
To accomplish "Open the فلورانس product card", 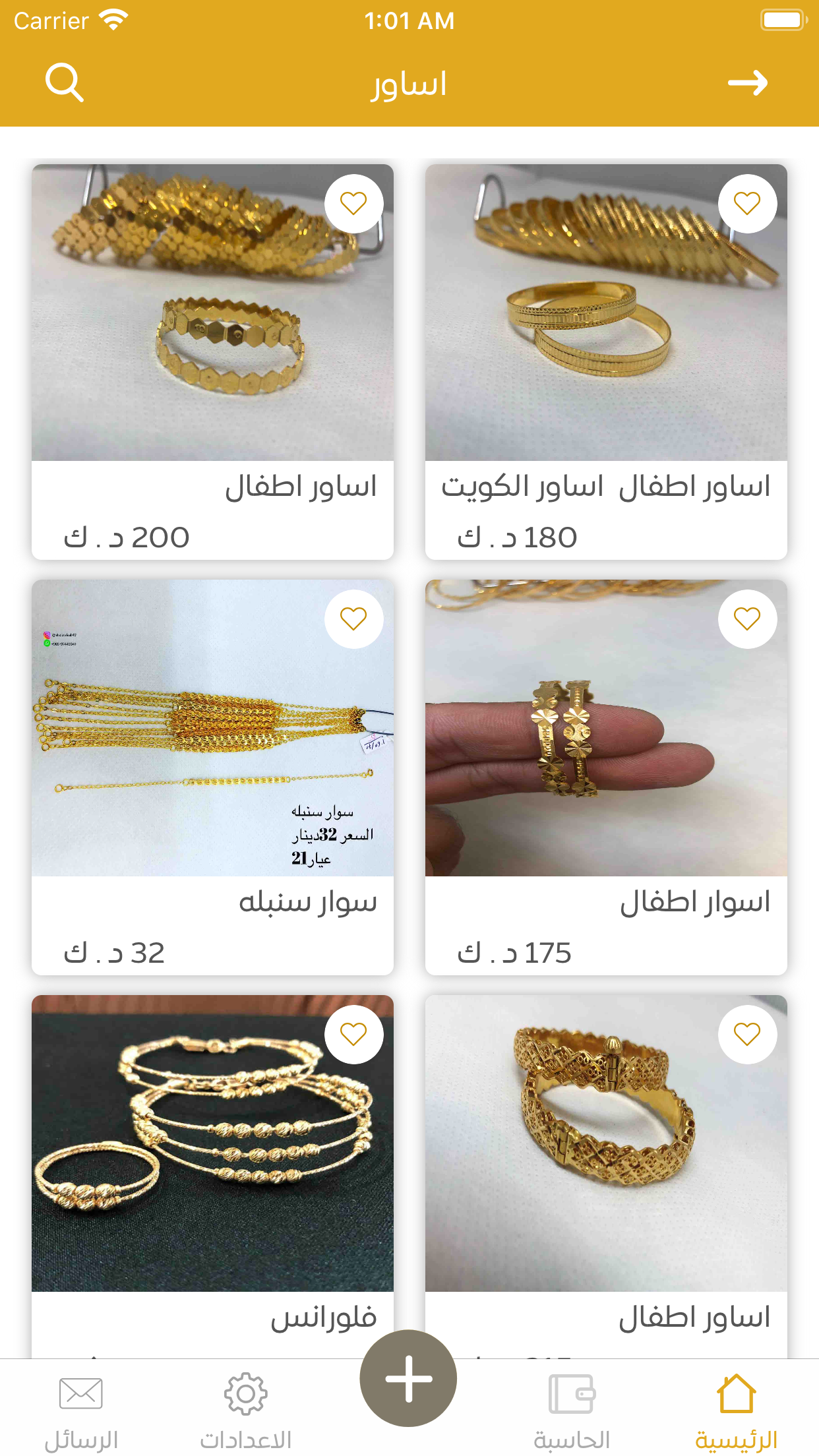I will tap(212, 1161).
